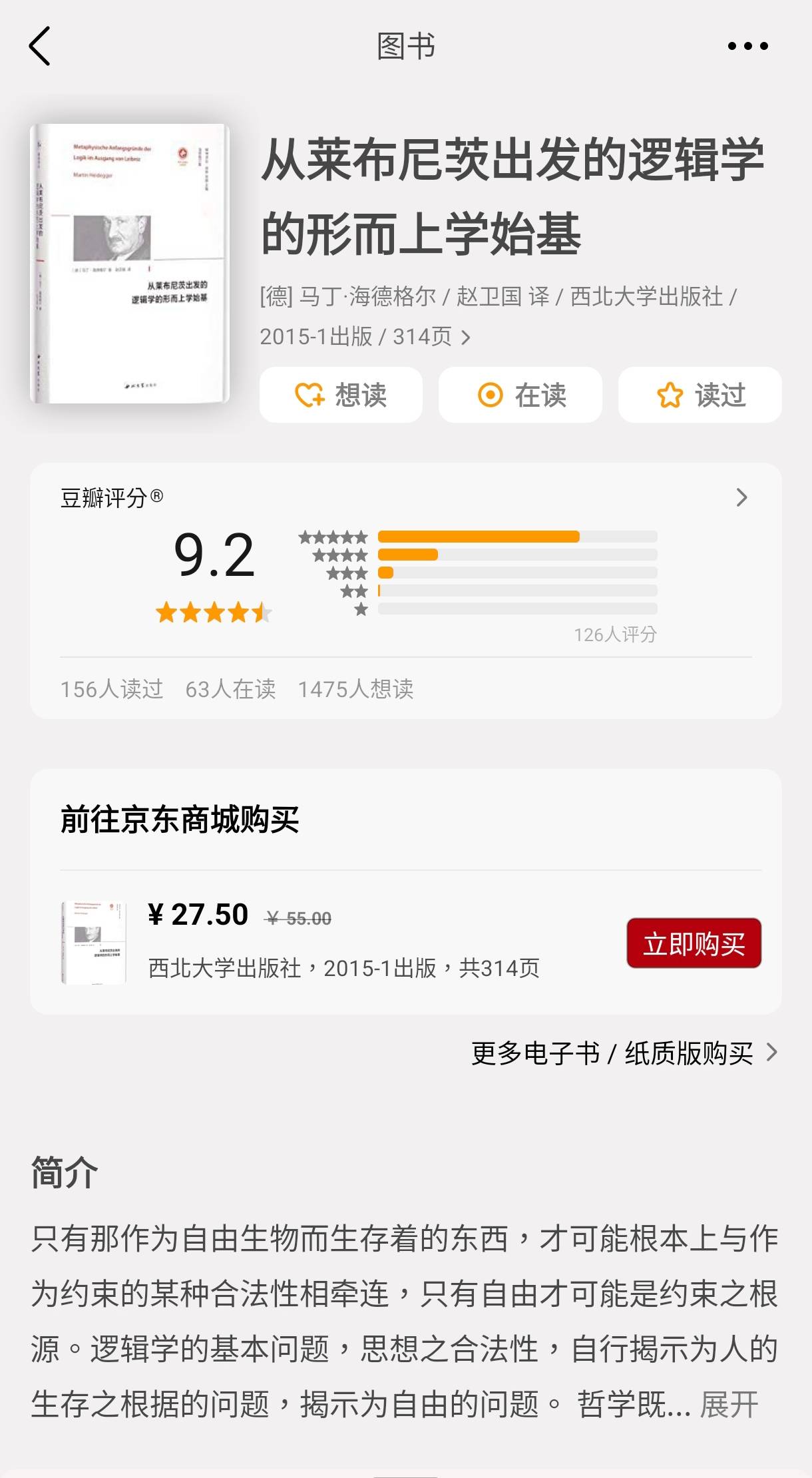The height and width of the screenshot is (1478, 812).
Task: Tap 立即购买 to buy from JD
Action: (694, 943)
